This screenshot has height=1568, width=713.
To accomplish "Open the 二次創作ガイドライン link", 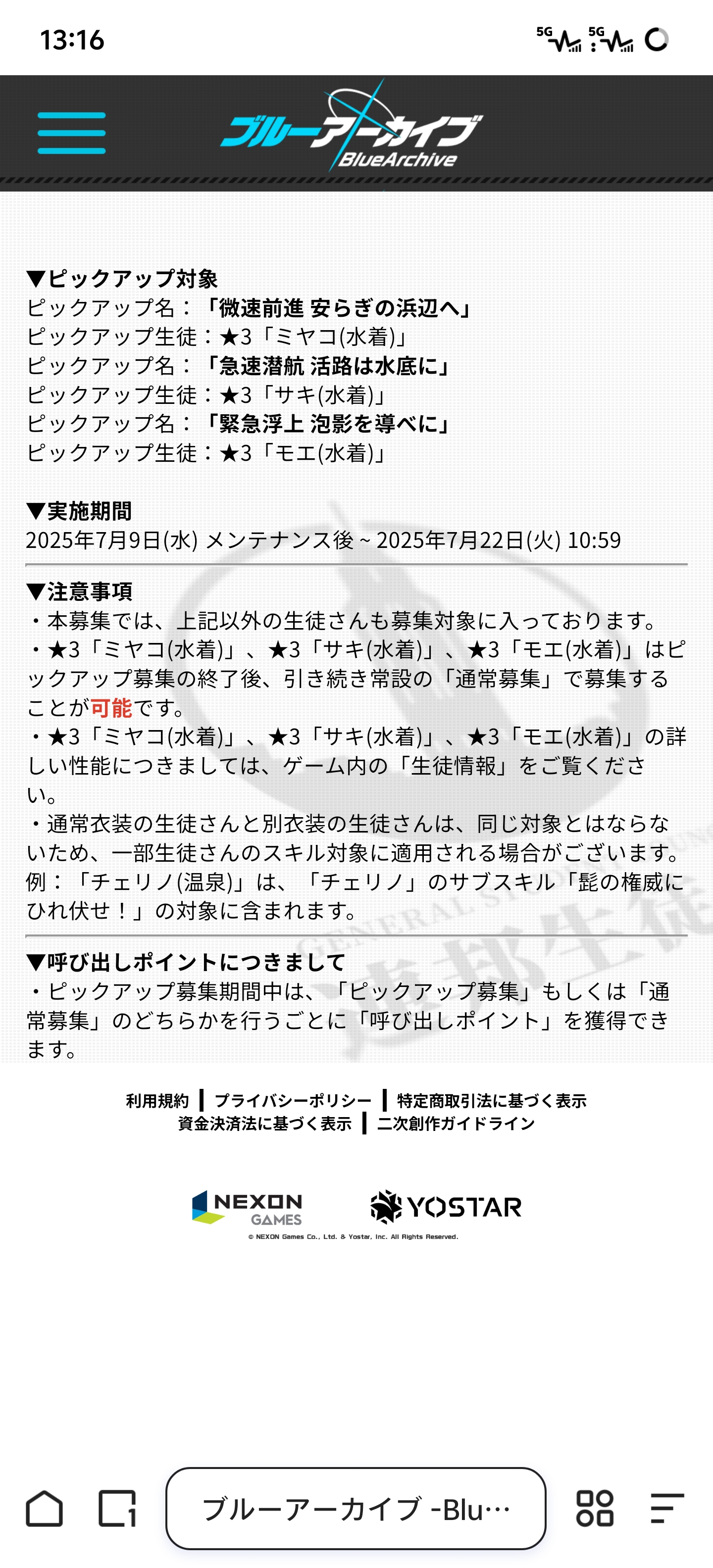I will click(x=456, y=1123).
